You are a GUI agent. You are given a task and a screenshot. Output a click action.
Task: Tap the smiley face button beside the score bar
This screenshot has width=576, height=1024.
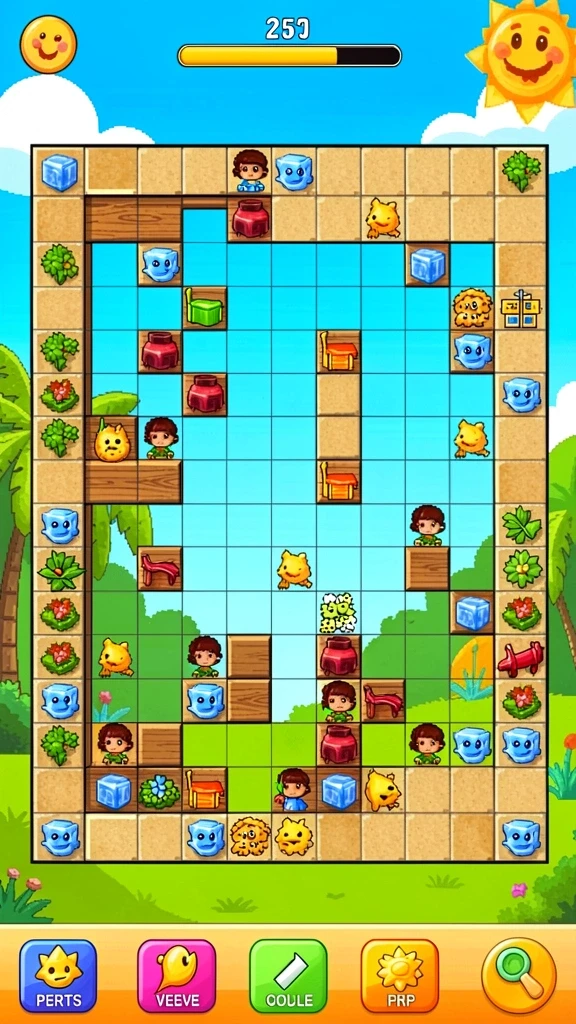pyautogui.click(x=48, y=44)
